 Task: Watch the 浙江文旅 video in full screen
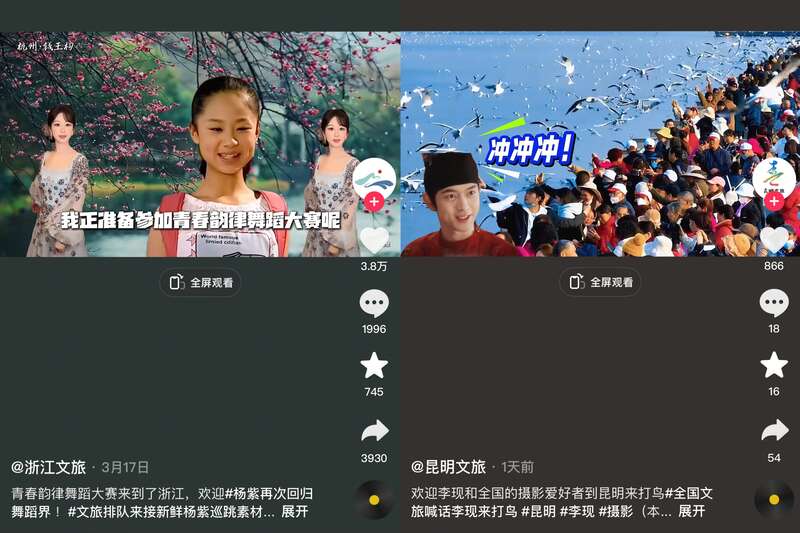[x=200, y=282]
